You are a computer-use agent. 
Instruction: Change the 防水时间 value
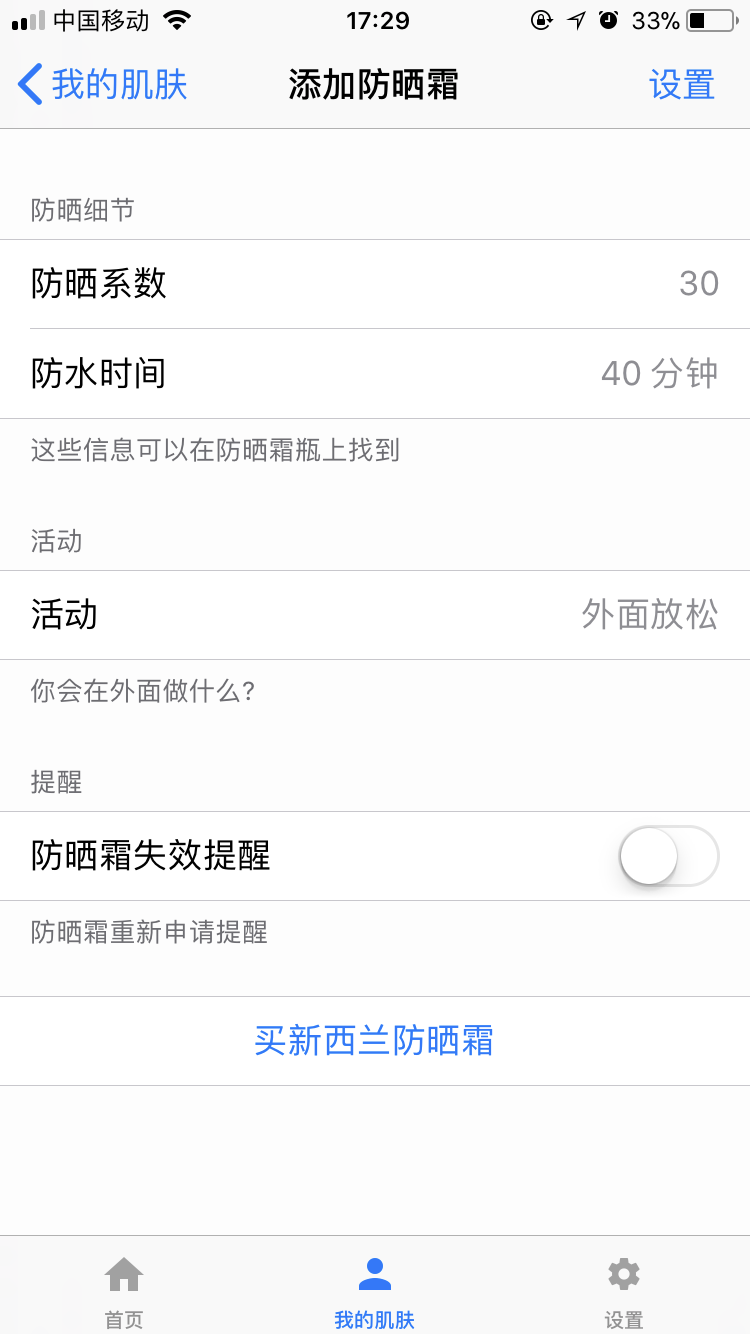(x=375, y=374)
